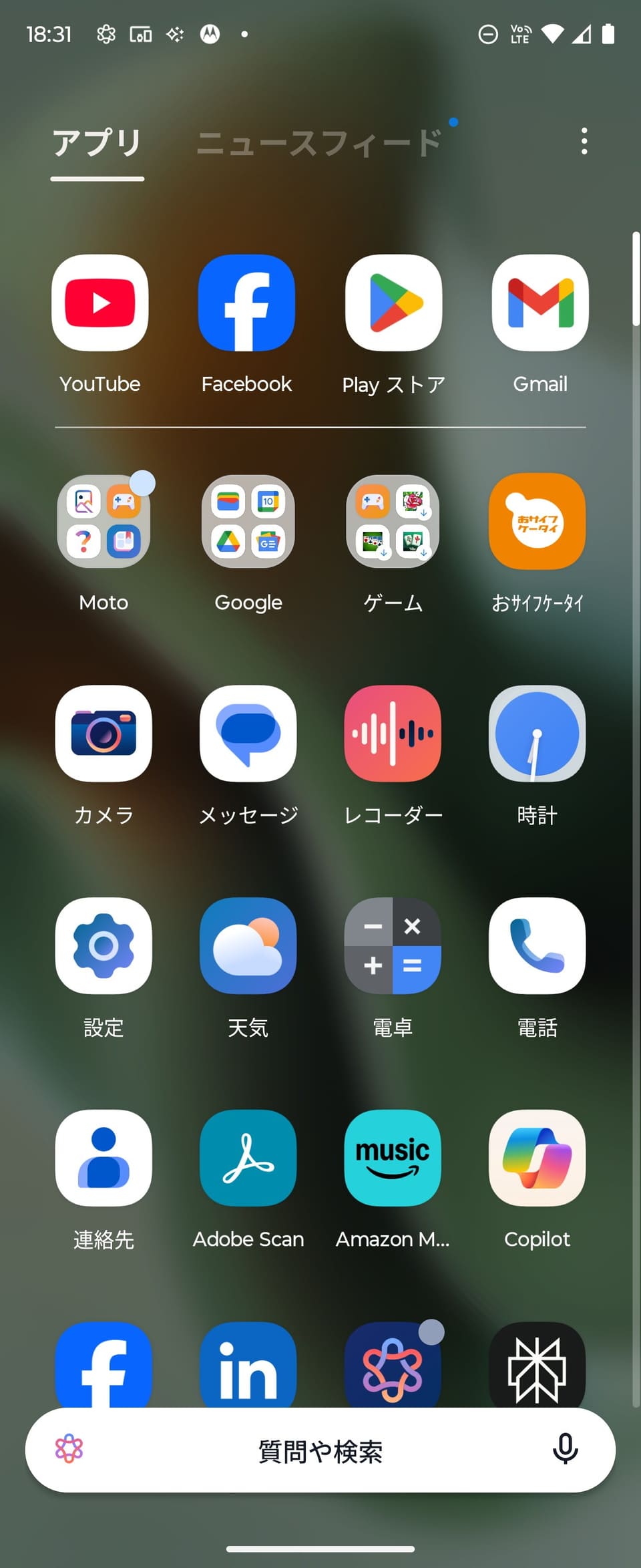Open the カメラ app
This screenshot has height=1568, width=641.
tap(103, 734)
